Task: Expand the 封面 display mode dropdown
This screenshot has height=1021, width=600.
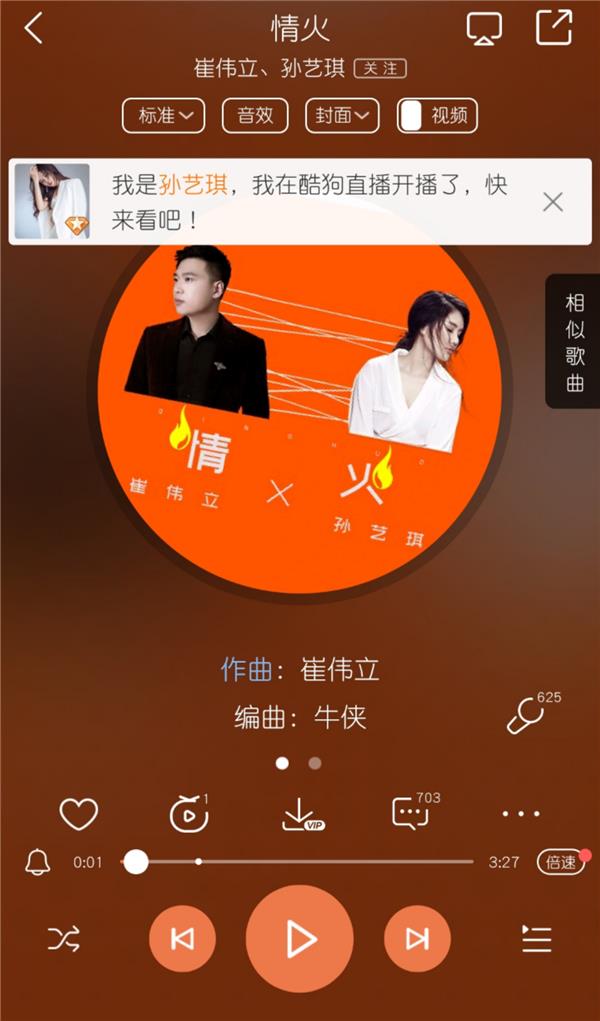Action: 342,115
